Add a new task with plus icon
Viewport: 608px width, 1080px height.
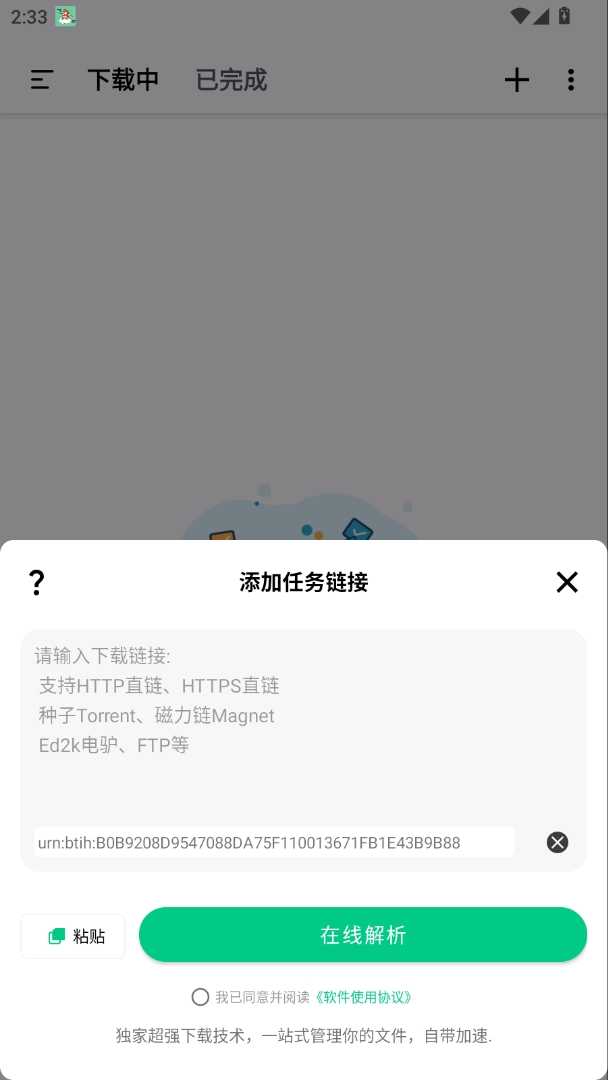[516, 80]
